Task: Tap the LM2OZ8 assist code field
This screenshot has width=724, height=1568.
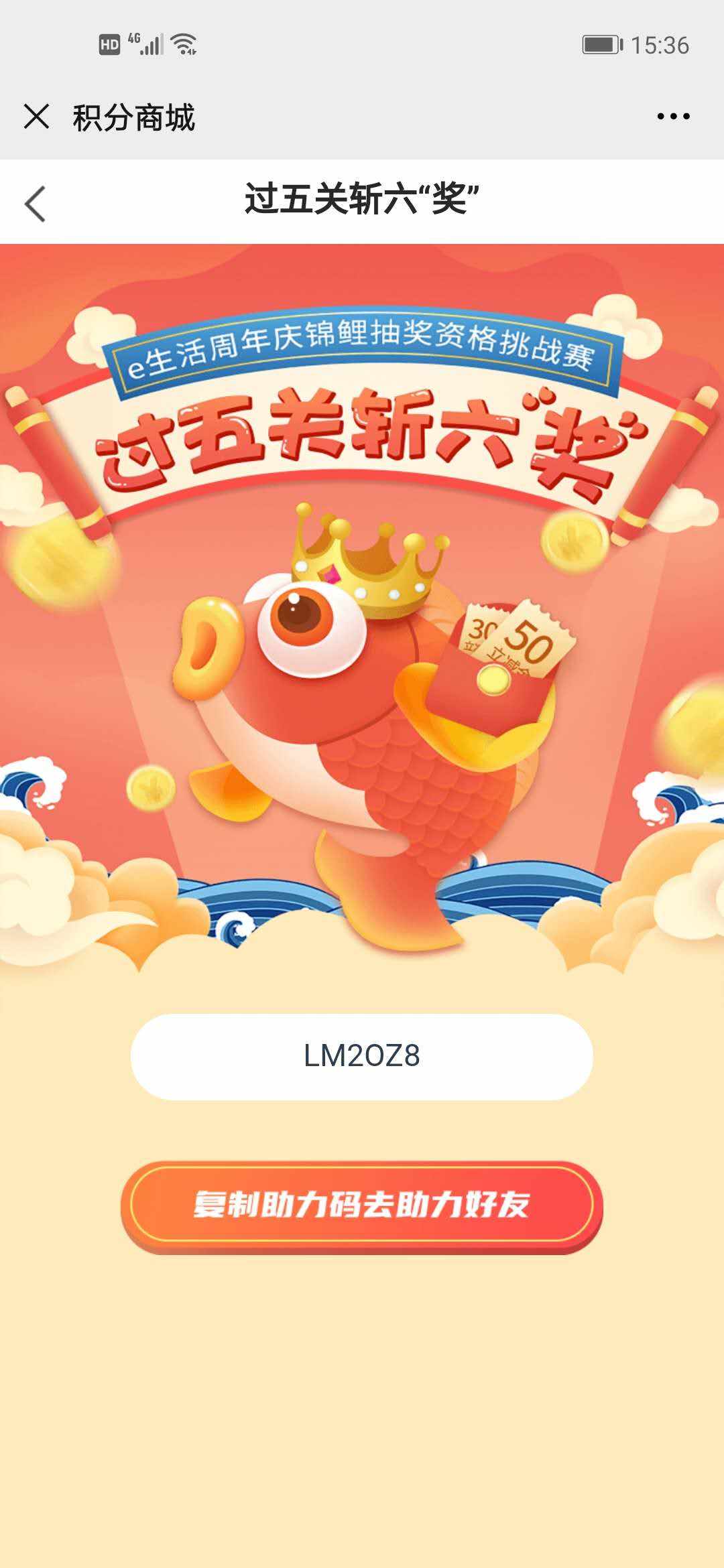Action: [x=362, y=1056]
